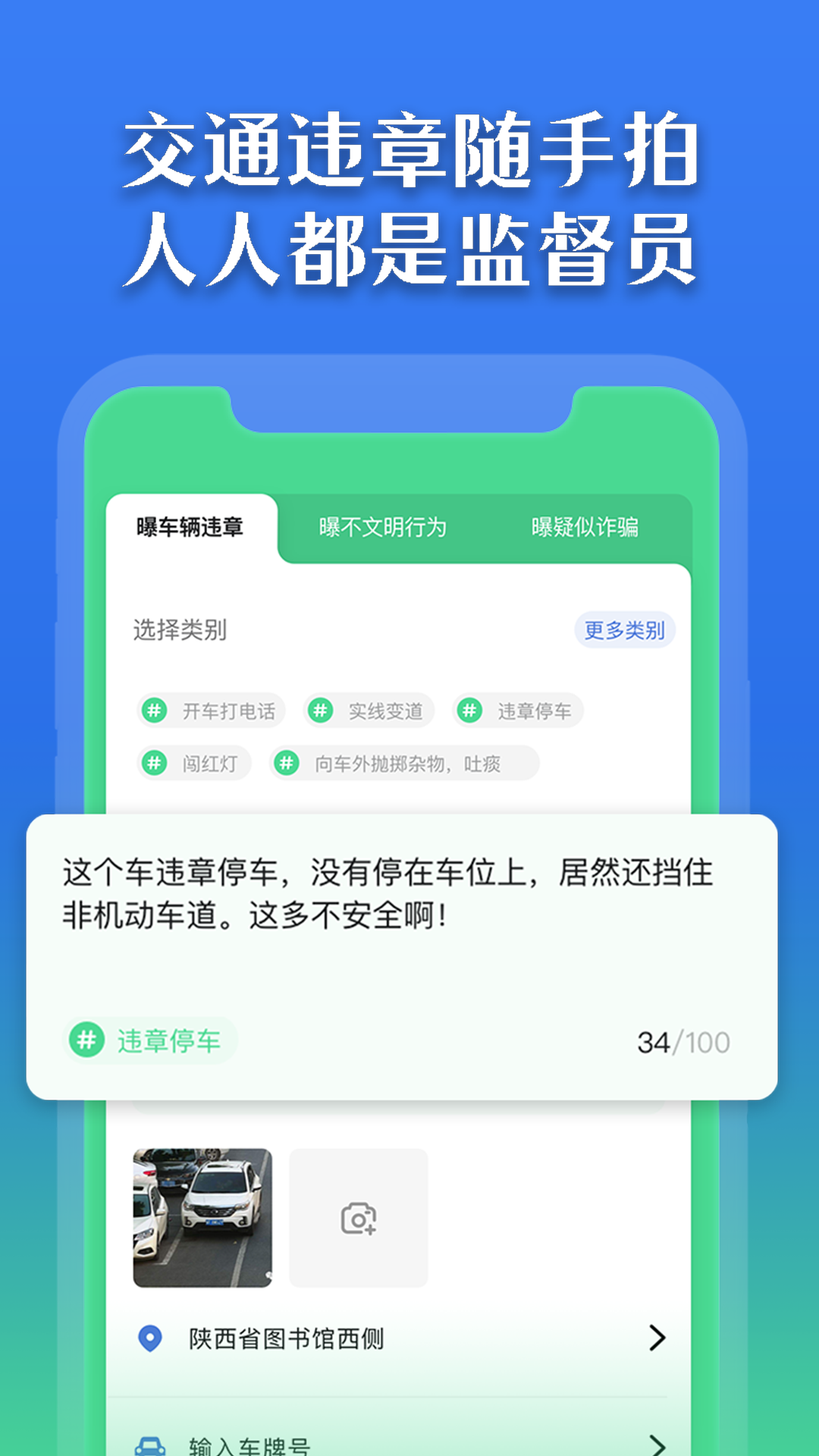Select the 违章停车 category chip

(x=519, y=711)
